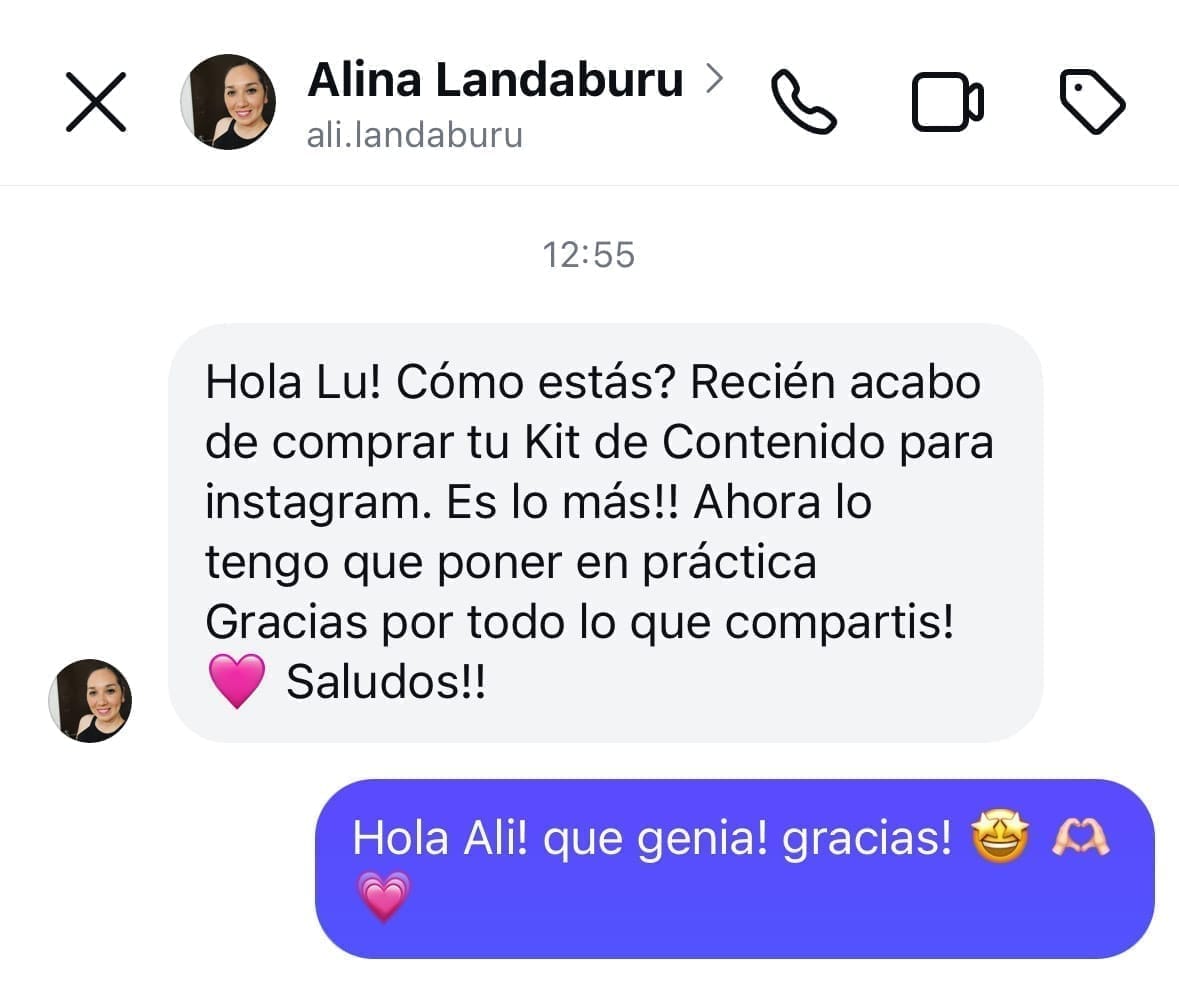Image resolution: width=1179 pixels, height=997 pixels.
Task: Start a voice call with Alina
Action: 803,102
